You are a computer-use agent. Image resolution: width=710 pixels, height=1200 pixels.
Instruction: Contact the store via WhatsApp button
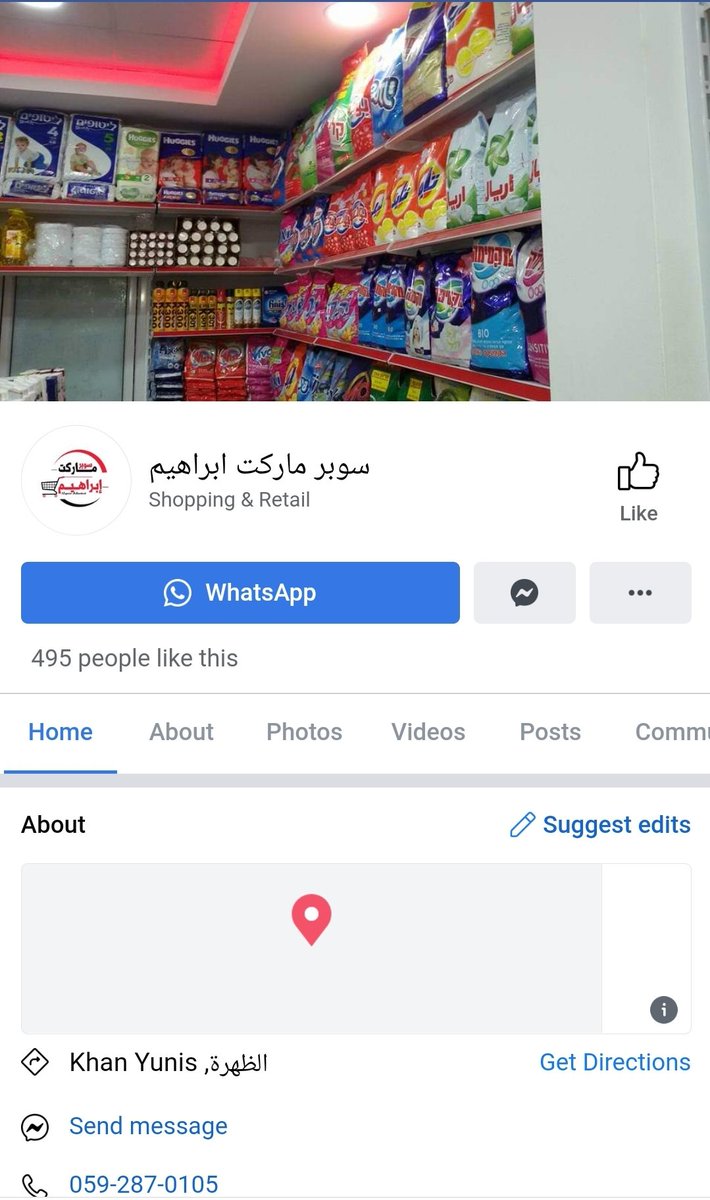coord(240,593)
